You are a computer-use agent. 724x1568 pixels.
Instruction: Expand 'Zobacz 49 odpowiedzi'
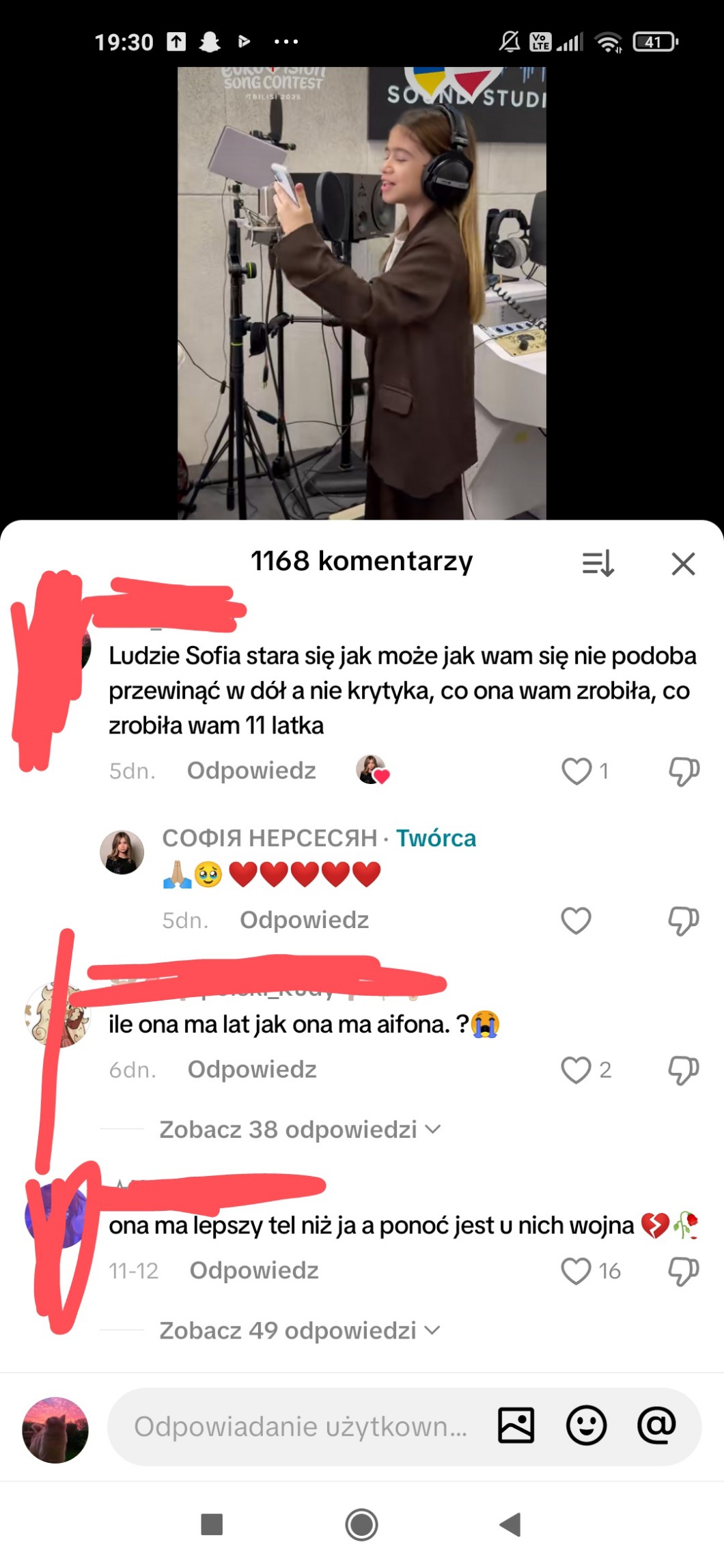pos(299,1331)
